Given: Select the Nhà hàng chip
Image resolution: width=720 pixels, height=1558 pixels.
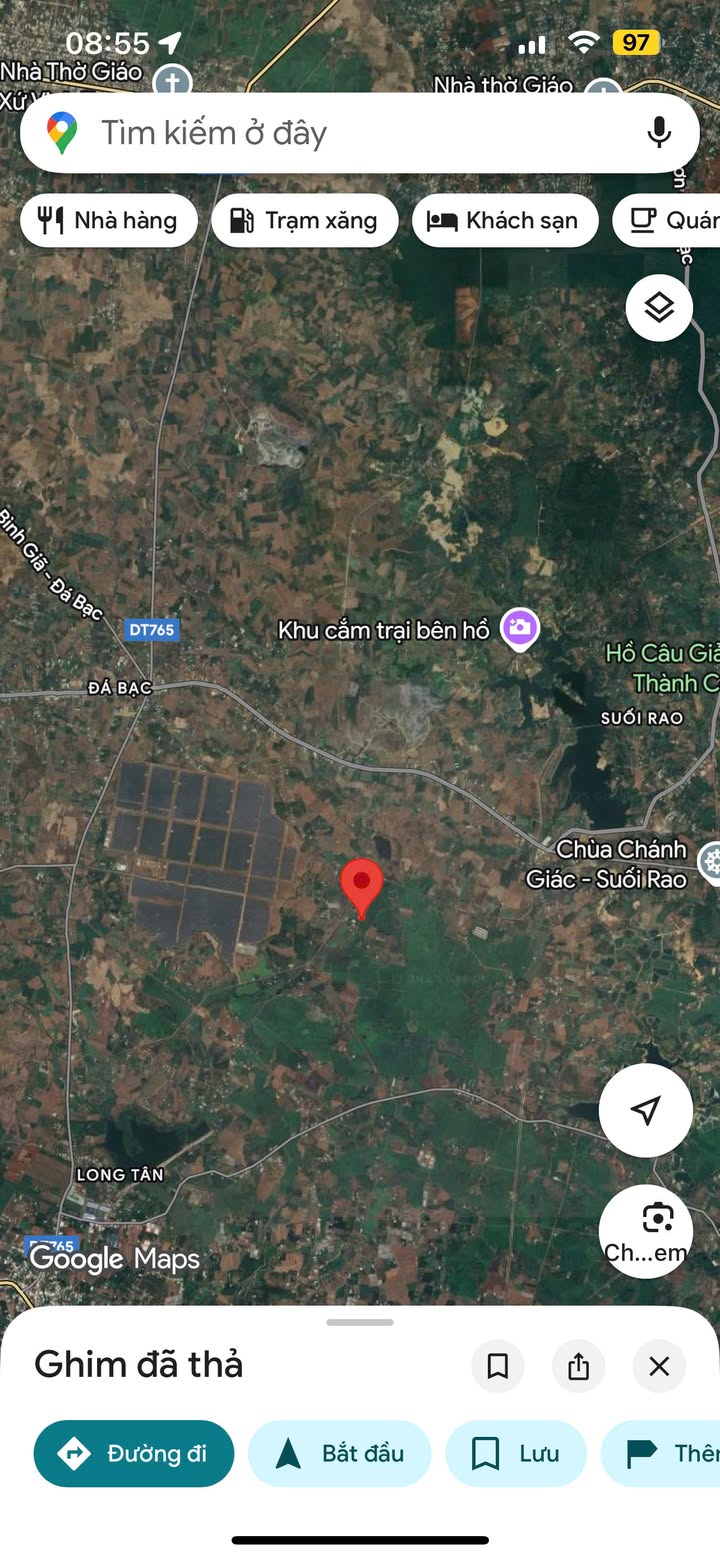Looking at the screenshot, I should pyautogui.click(x=108, y=221).
